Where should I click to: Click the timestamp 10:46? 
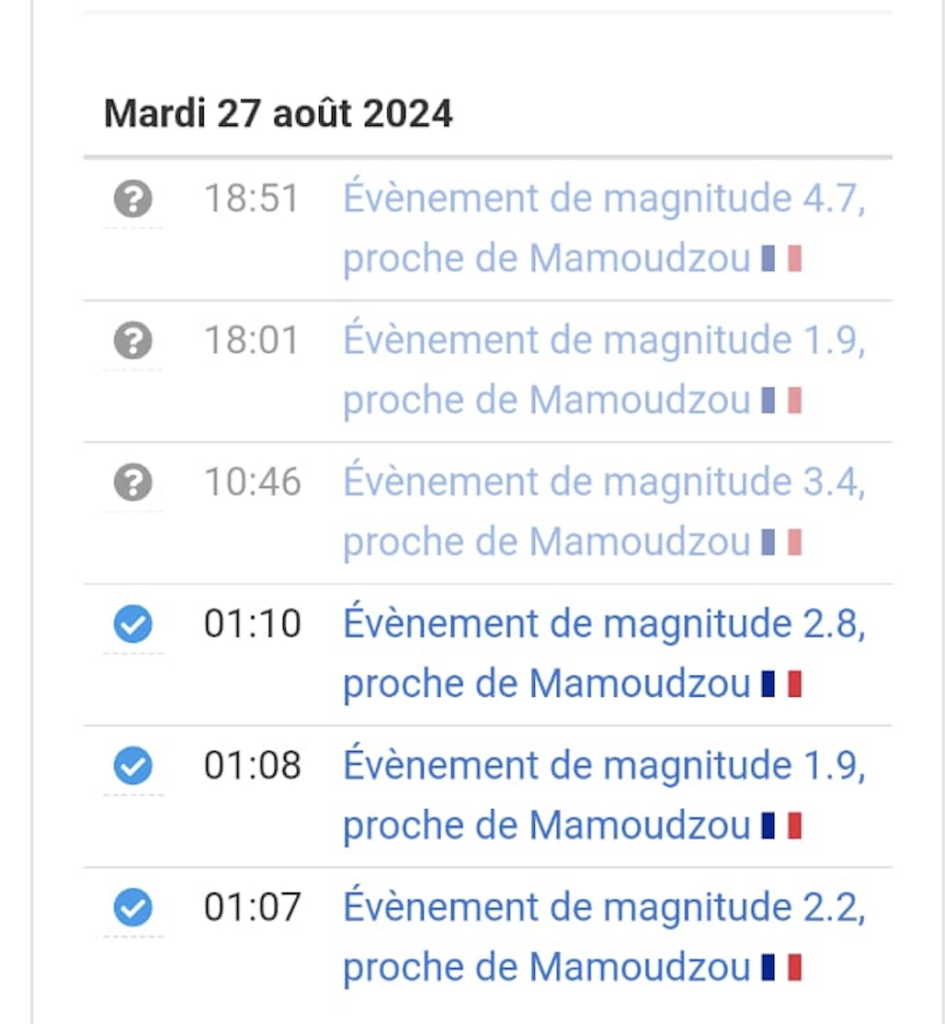[253, 482]
